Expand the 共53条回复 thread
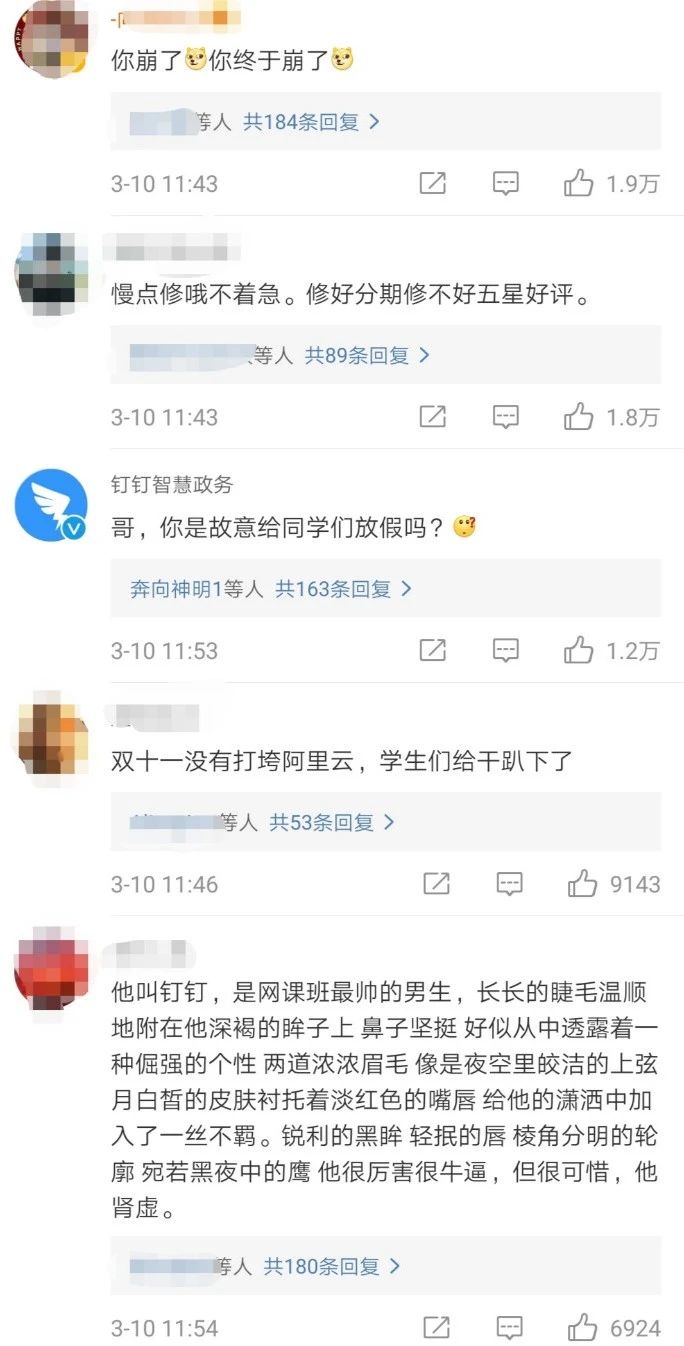684x1346 pixels. (x=332, y=822)
